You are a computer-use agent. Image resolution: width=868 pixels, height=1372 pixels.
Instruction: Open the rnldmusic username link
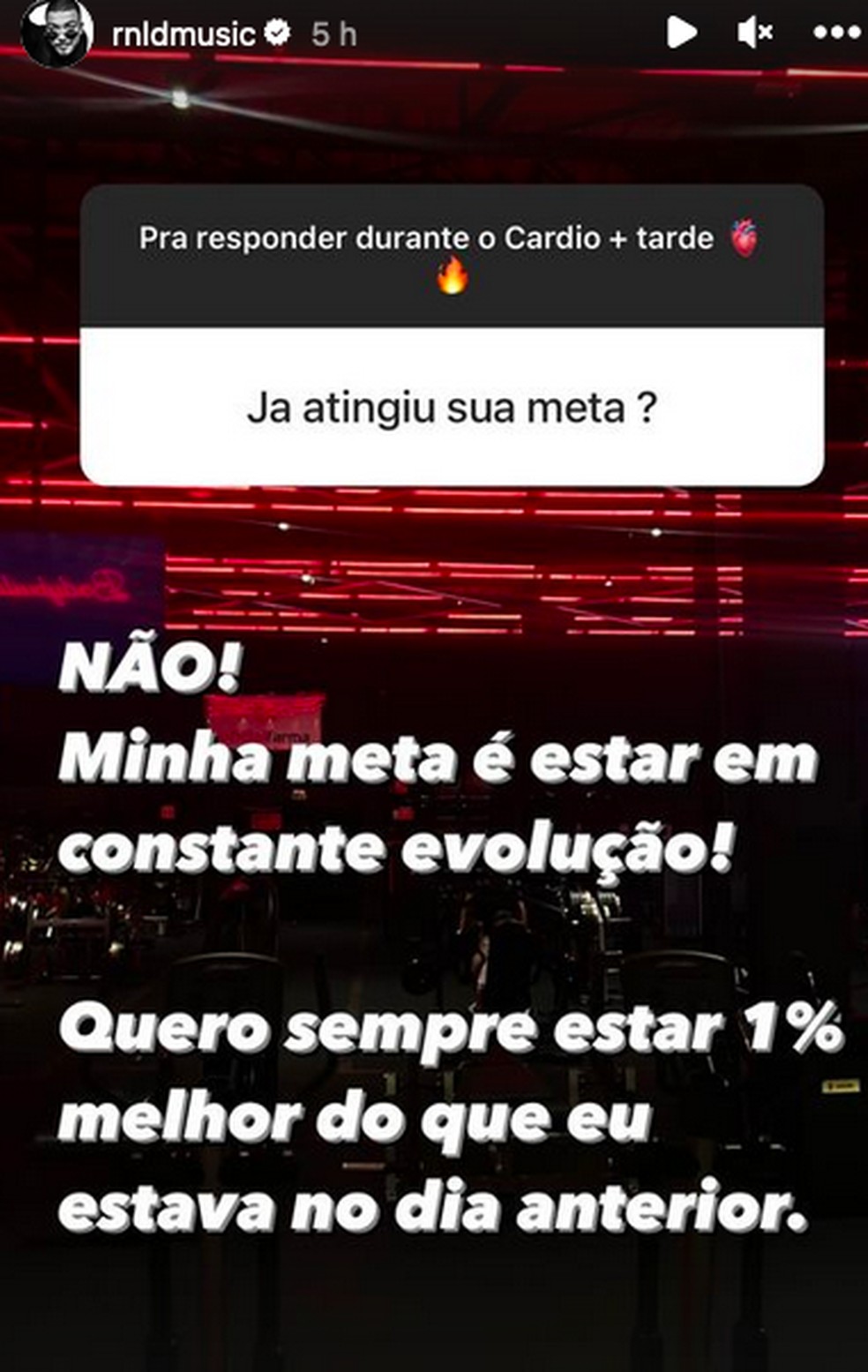(183, 34)
